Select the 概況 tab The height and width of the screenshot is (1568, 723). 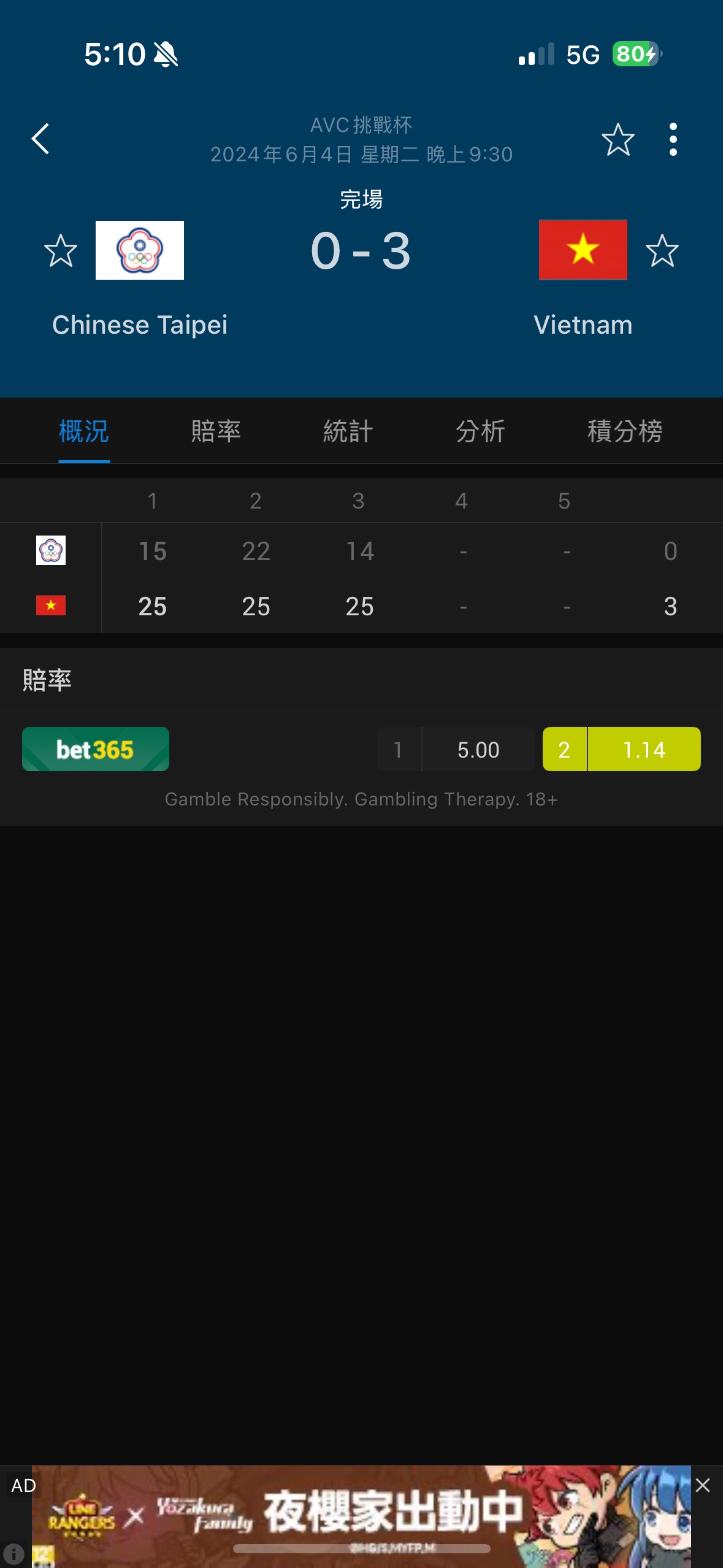tap(84, 431)
